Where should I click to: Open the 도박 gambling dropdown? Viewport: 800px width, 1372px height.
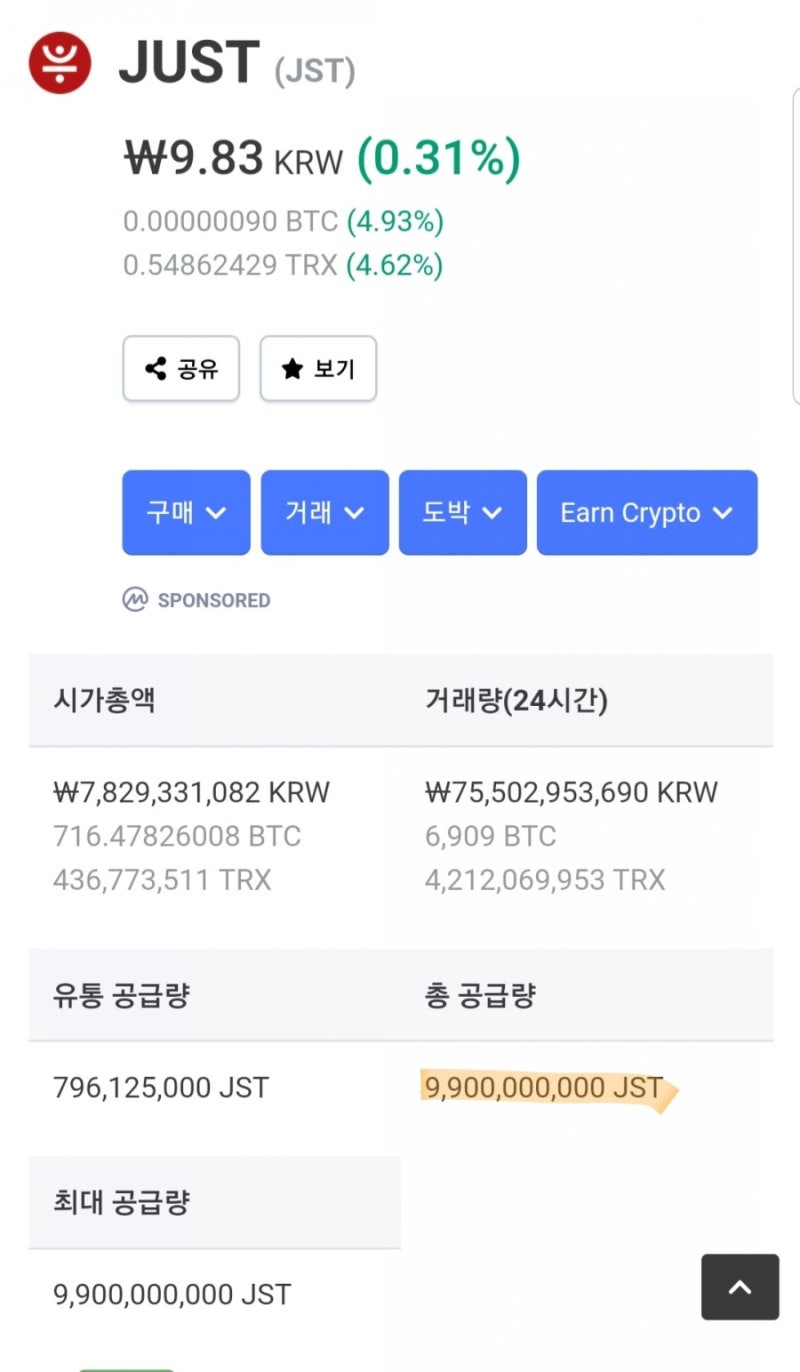tap(462, 512)
